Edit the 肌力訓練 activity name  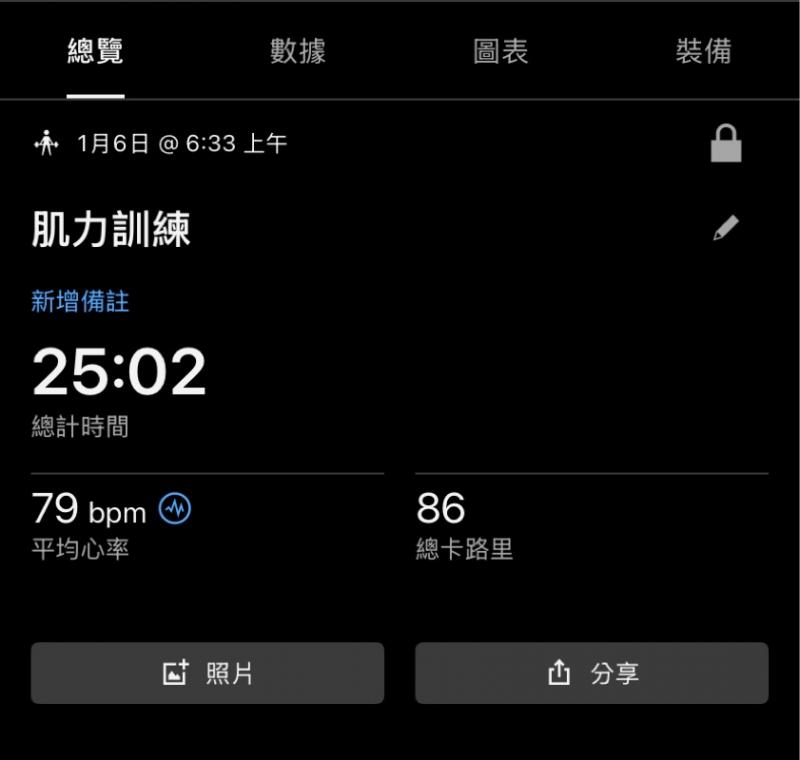(726, 229)
